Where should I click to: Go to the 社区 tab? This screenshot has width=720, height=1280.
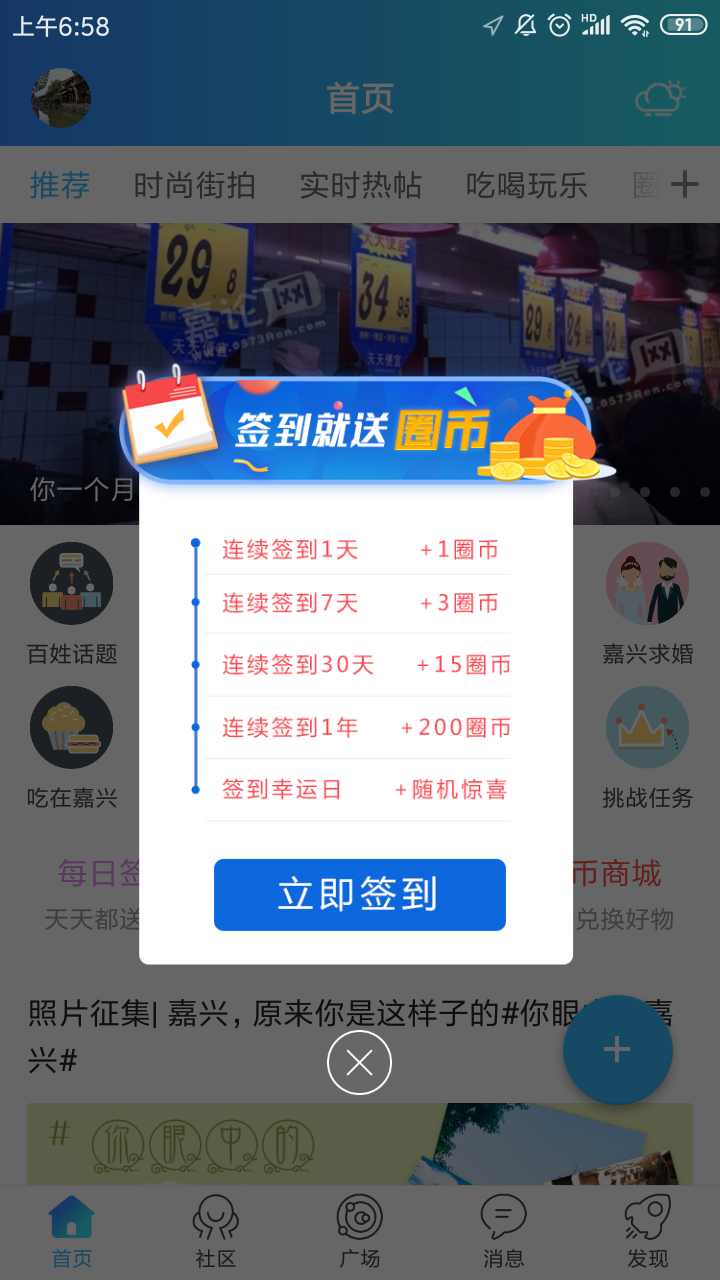click(216, 1232)
